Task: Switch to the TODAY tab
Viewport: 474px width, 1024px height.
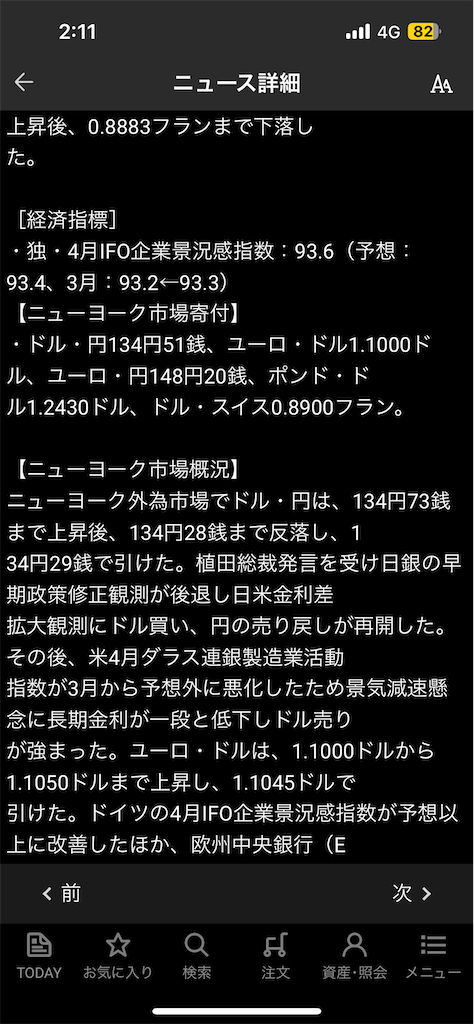Action: [39, 957]
